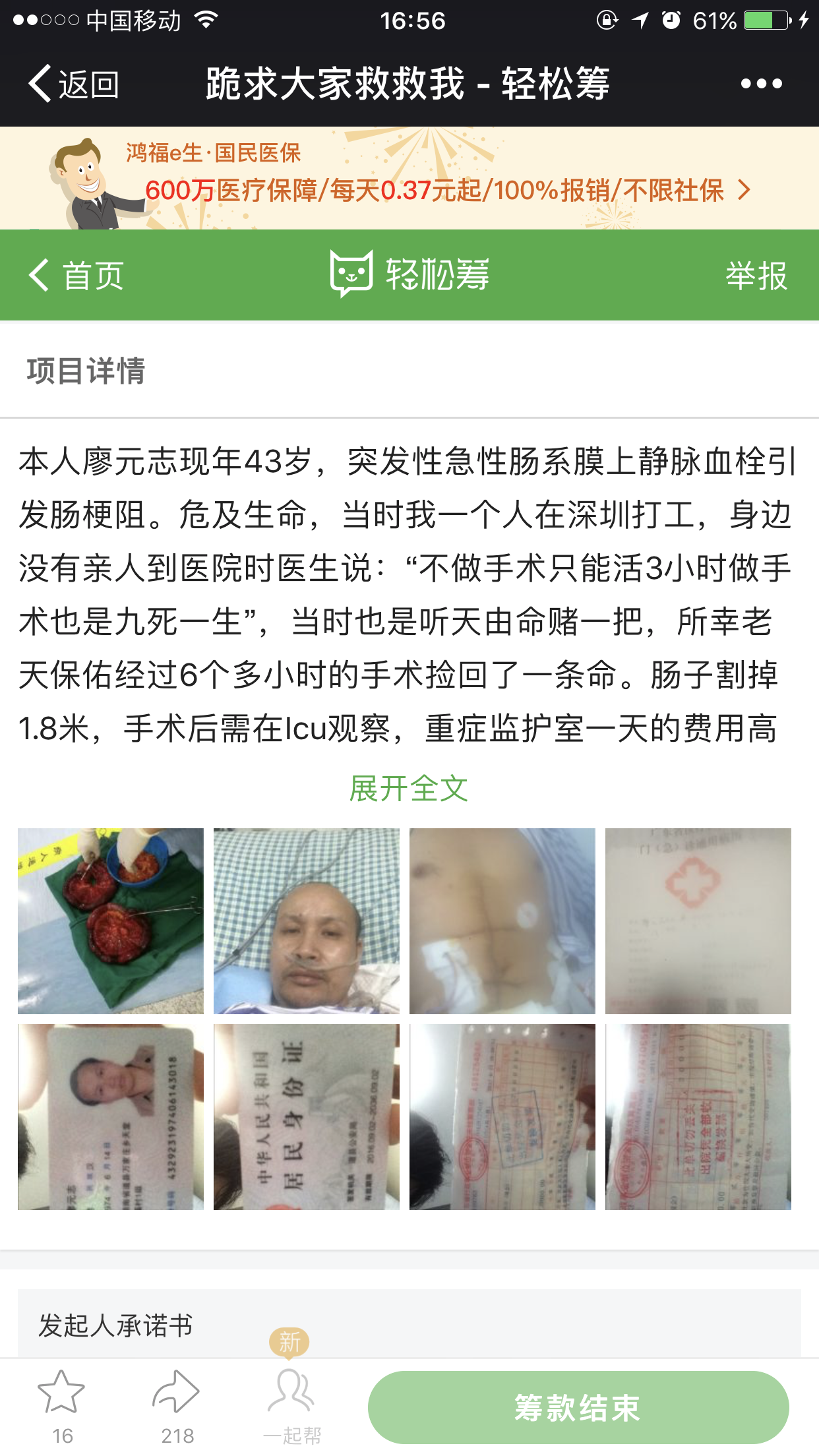This screenshot has width=819, height=1456.
Task: Tap the 筹款结束 button
Action: coord(578,1408)
